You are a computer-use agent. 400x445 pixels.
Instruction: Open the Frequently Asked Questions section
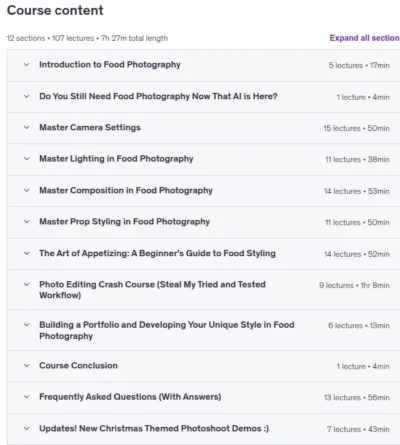tap(203, 397)
